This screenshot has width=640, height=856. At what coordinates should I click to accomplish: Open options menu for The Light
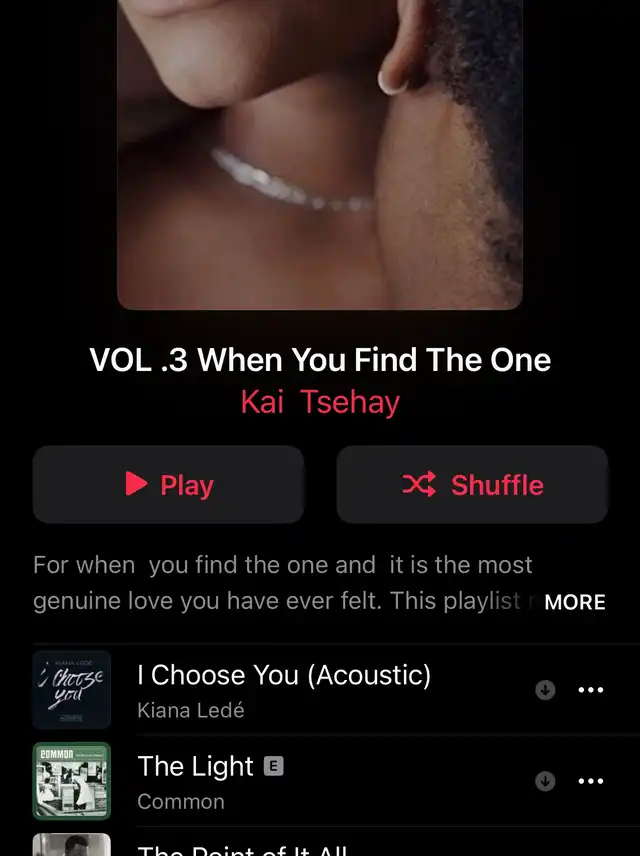pos(591,781)
